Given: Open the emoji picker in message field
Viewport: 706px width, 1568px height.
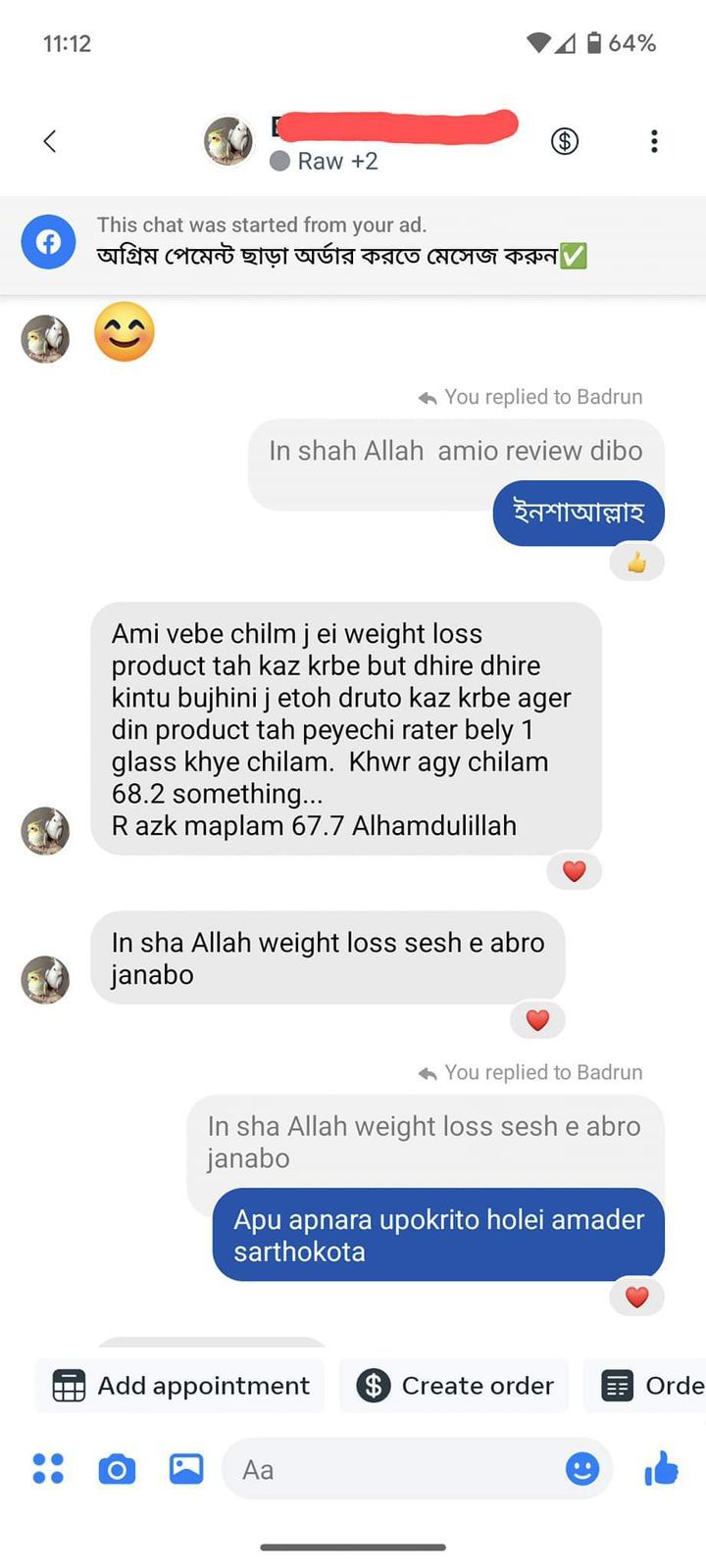Looking at the screenshot, I should pos(582,1469).
